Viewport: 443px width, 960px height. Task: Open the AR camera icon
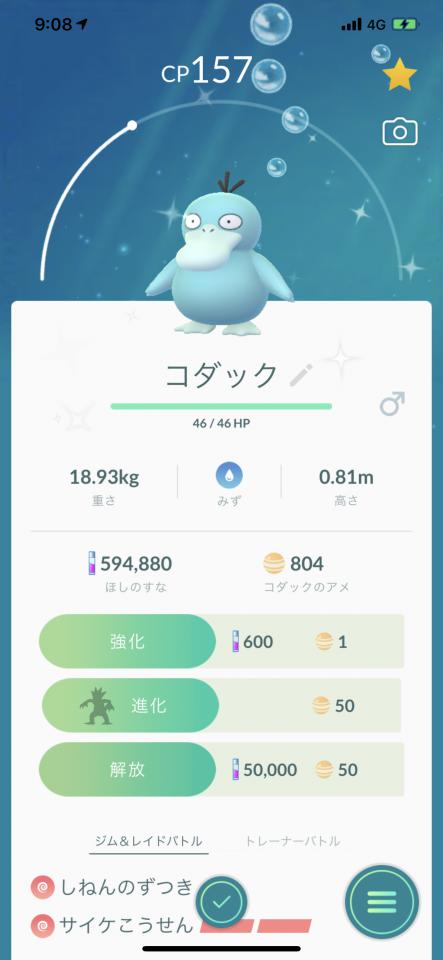400,132
